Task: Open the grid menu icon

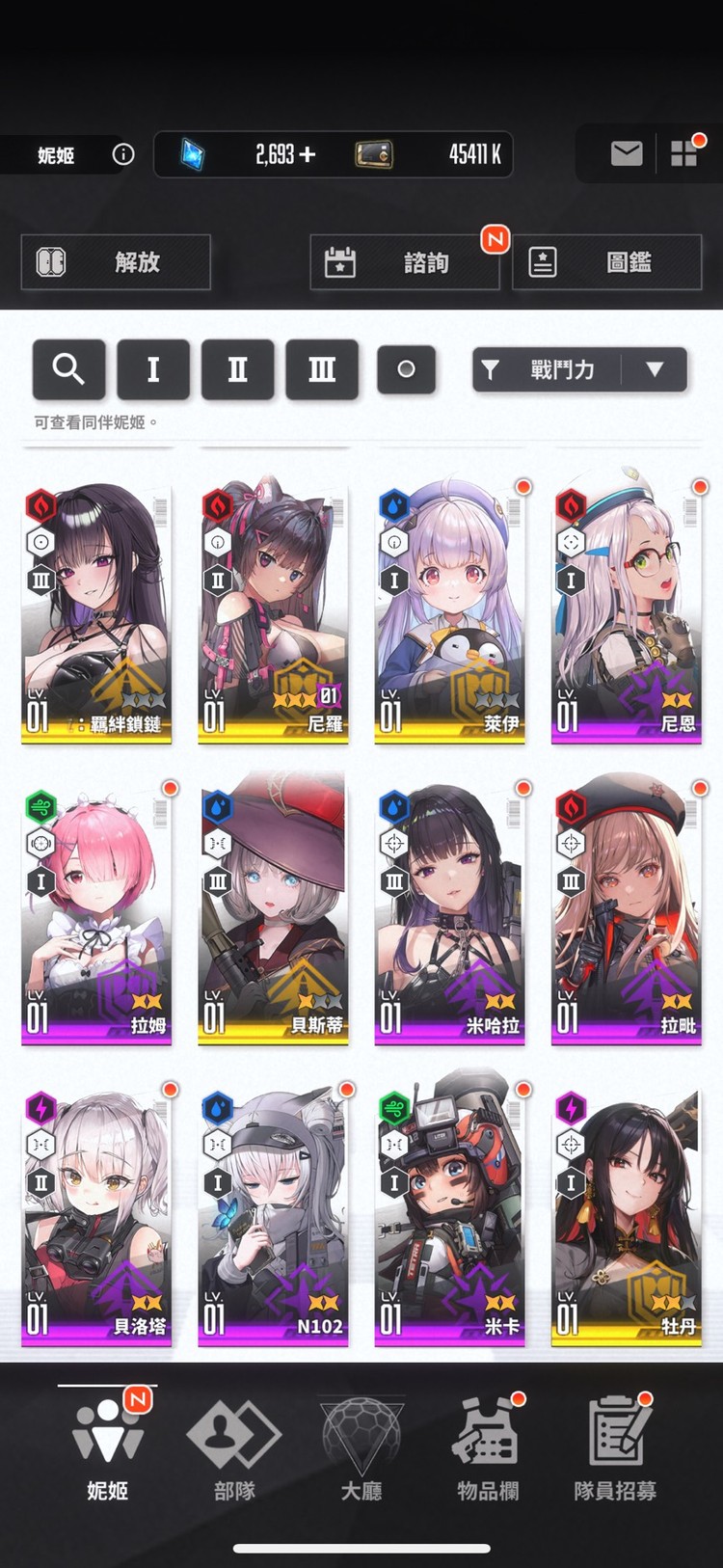Action: 683,154
